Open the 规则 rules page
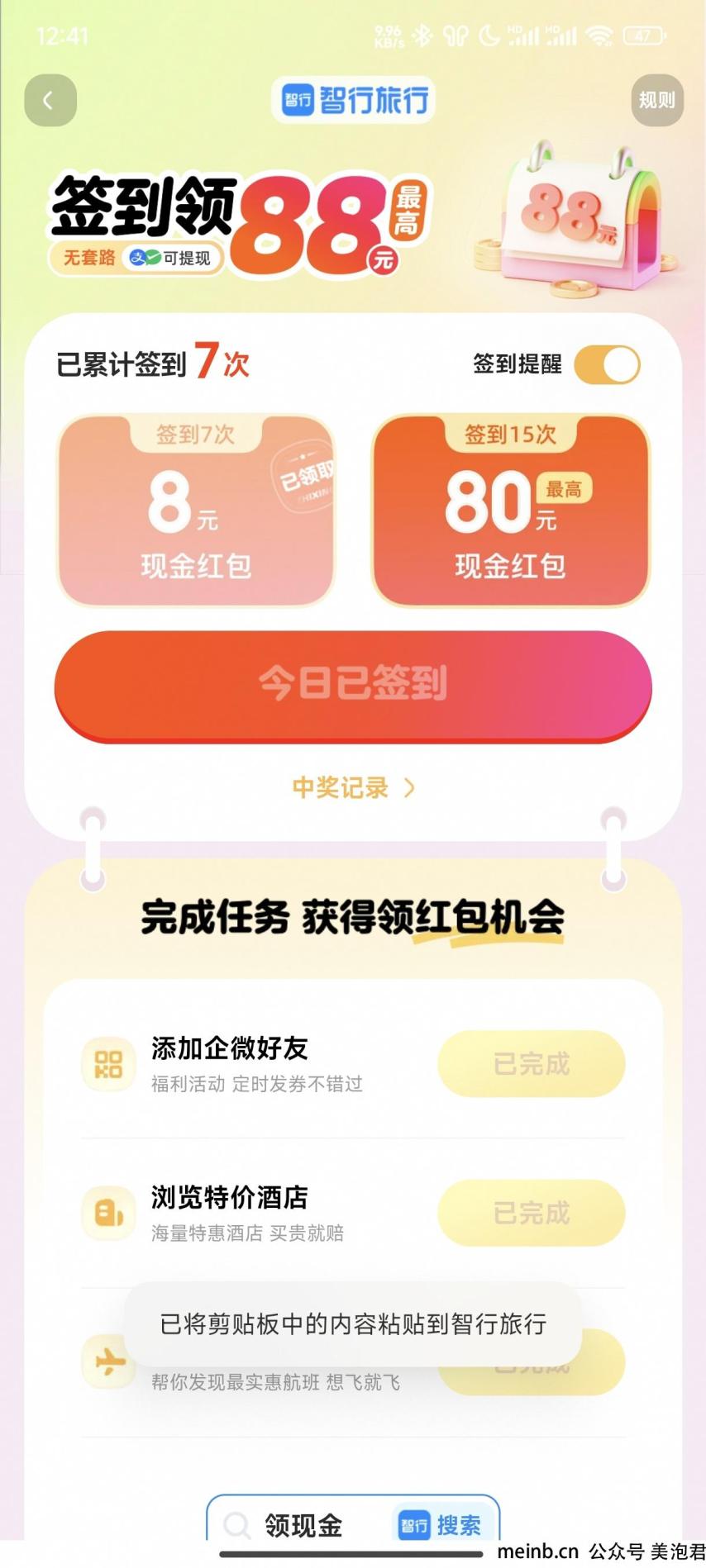Viewport: 706px width, 1568px height. point(656,101)
